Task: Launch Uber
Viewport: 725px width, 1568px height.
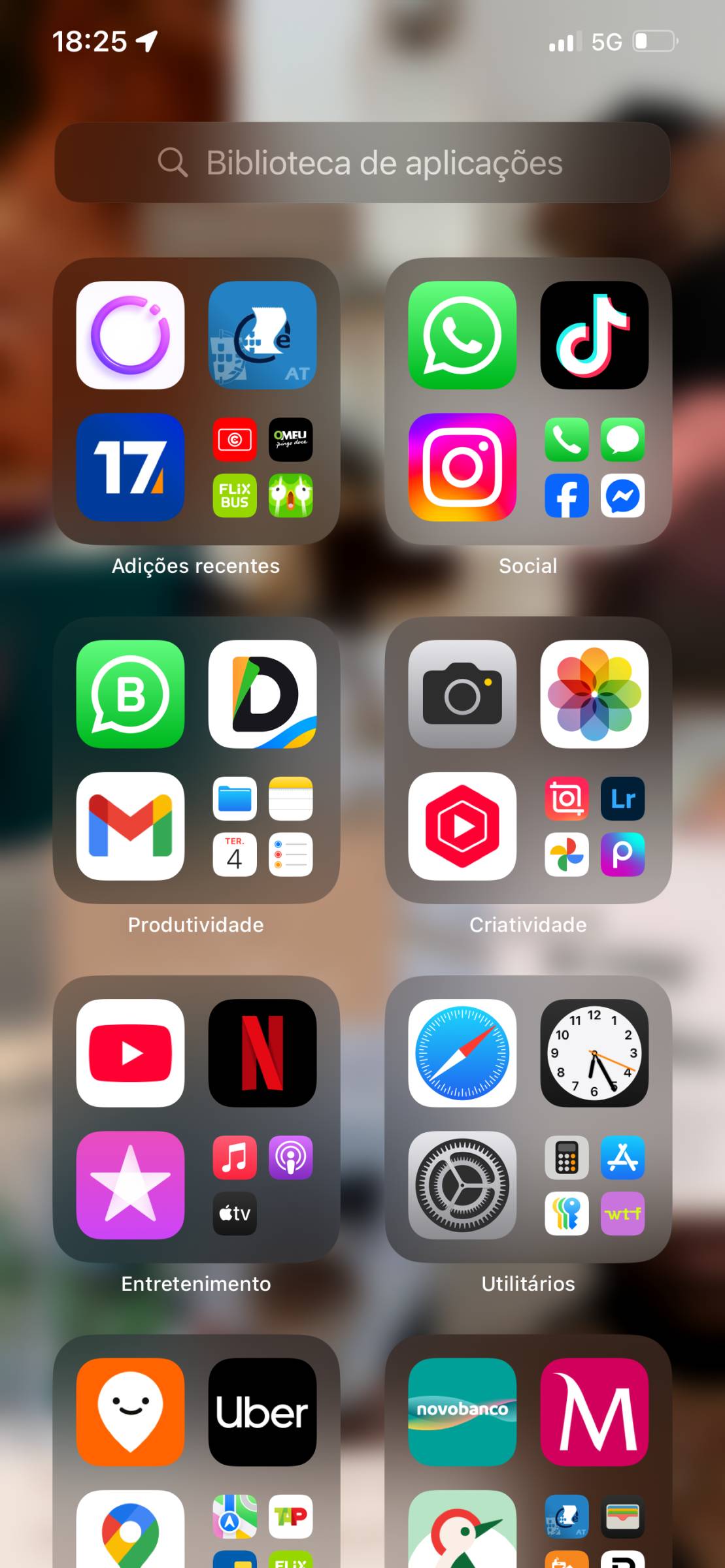Action: coord(262,1412)
